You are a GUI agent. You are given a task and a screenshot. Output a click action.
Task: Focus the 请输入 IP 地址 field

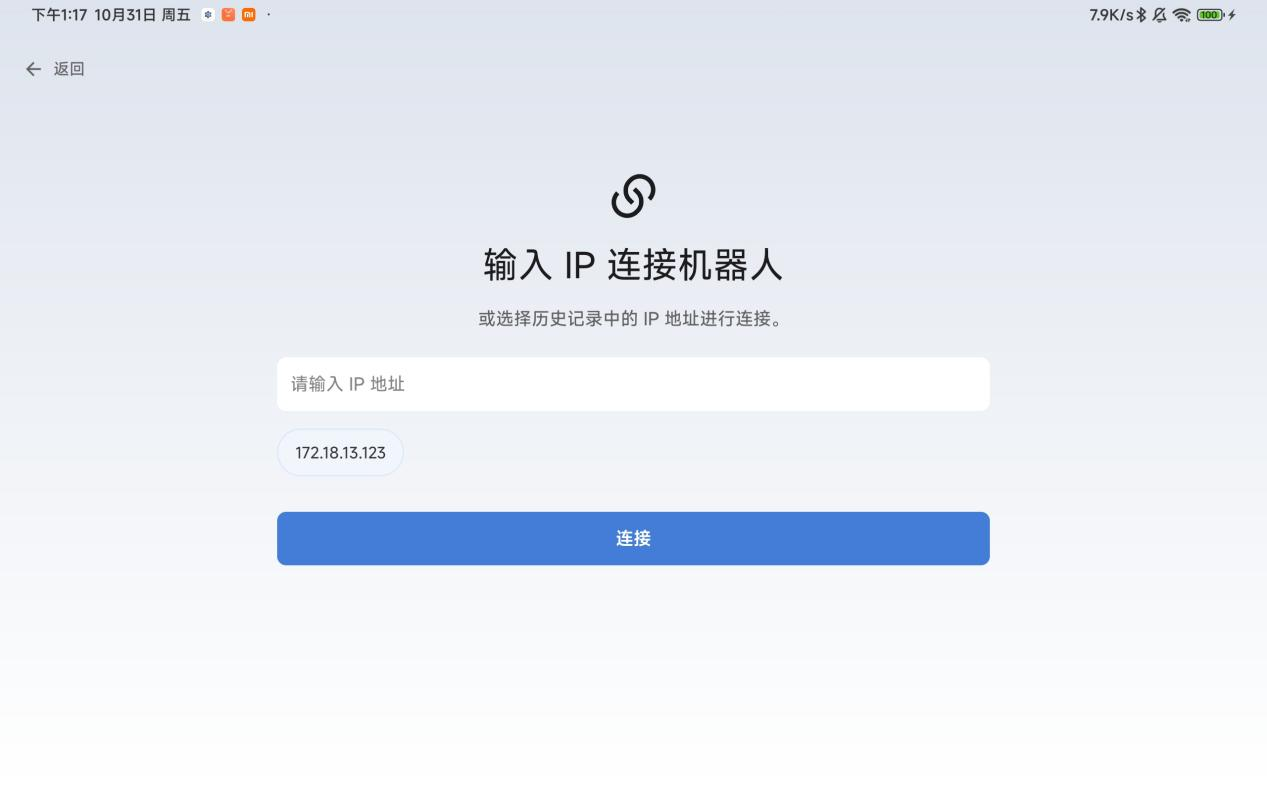[x=632, y=384]
